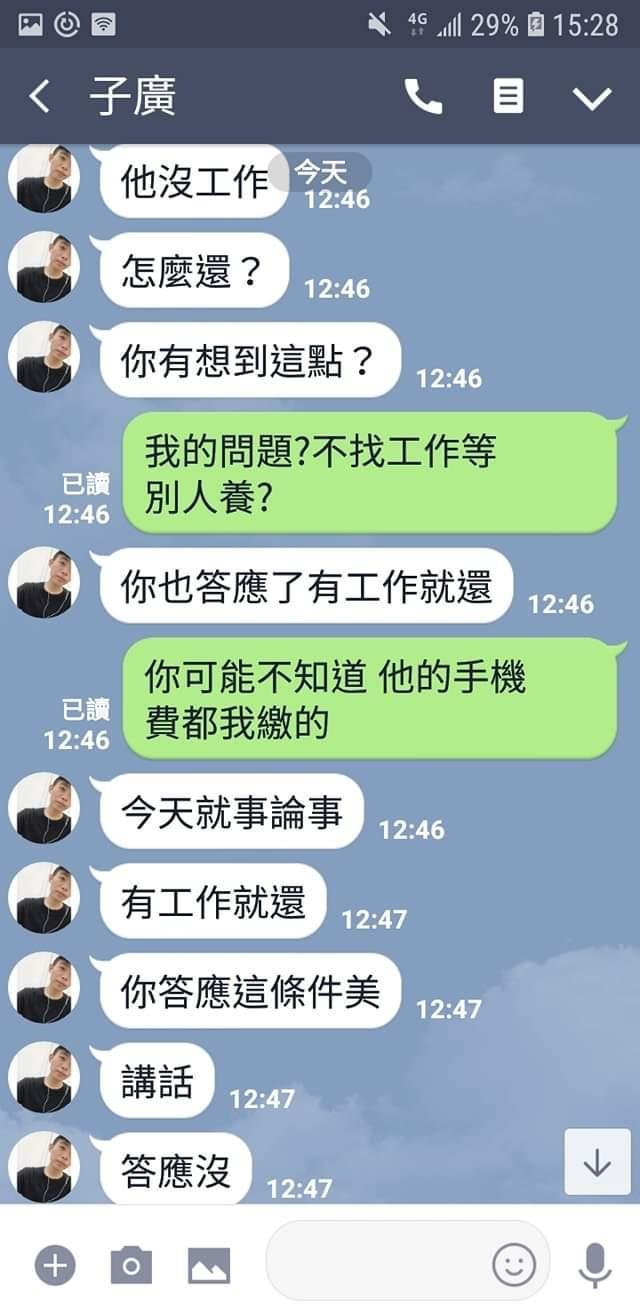Open the camera to take a photo
The height and width of the screenshot is (1315, 640).
(x=131, y=1266)
